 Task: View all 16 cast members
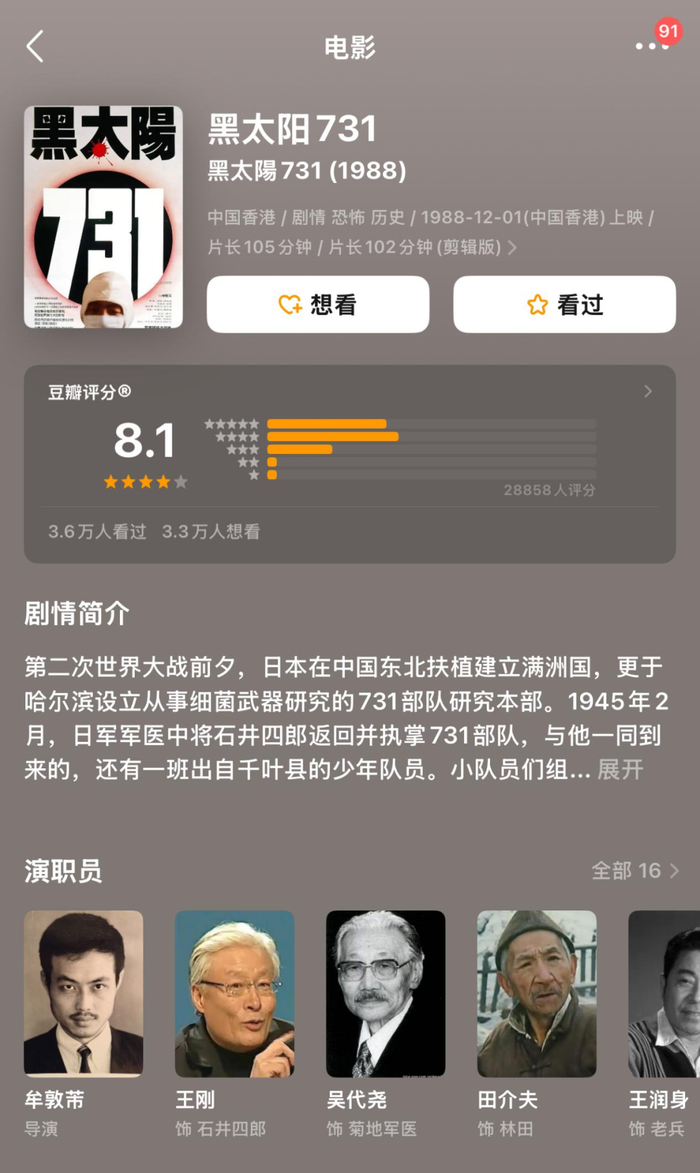tap(635, 870)
